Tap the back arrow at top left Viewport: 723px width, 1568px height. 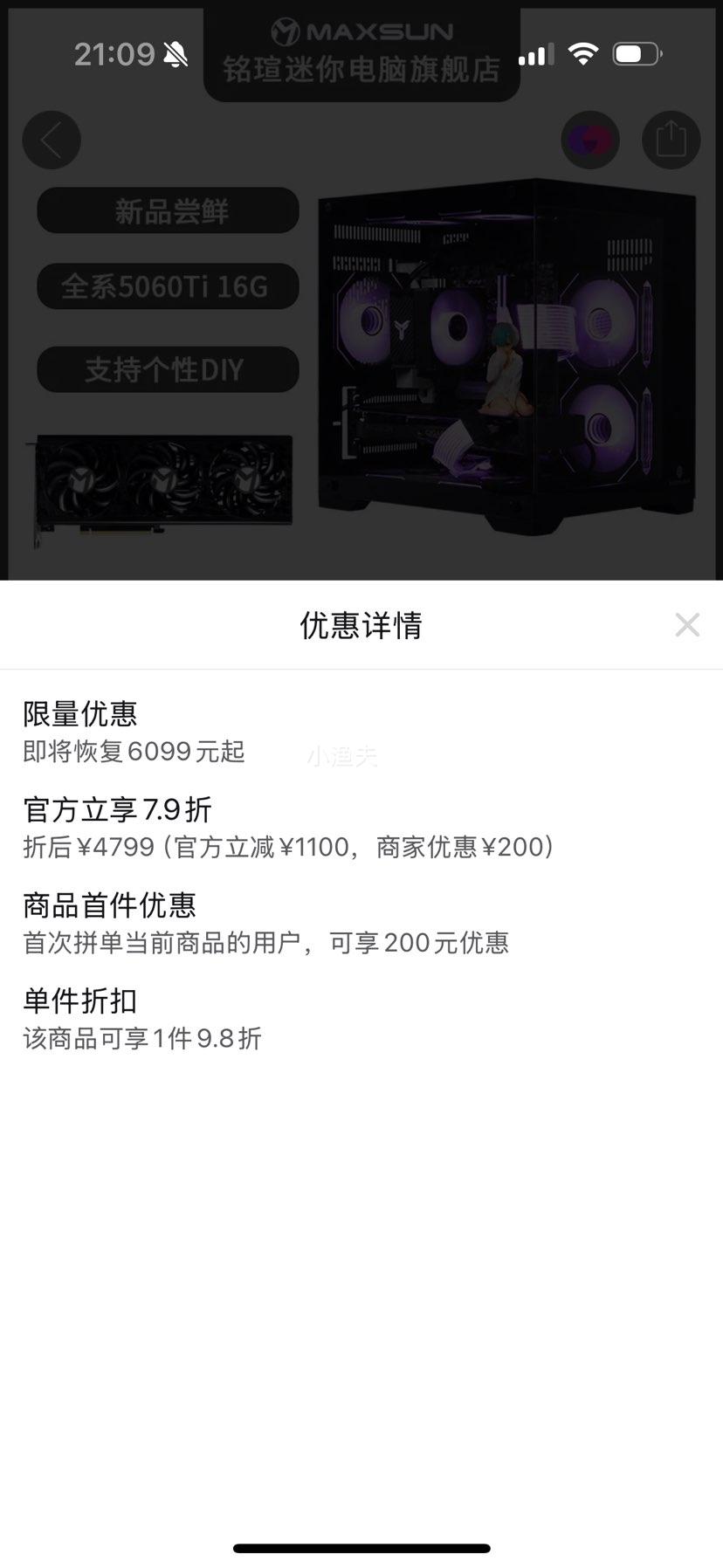(x=51, y=140)
